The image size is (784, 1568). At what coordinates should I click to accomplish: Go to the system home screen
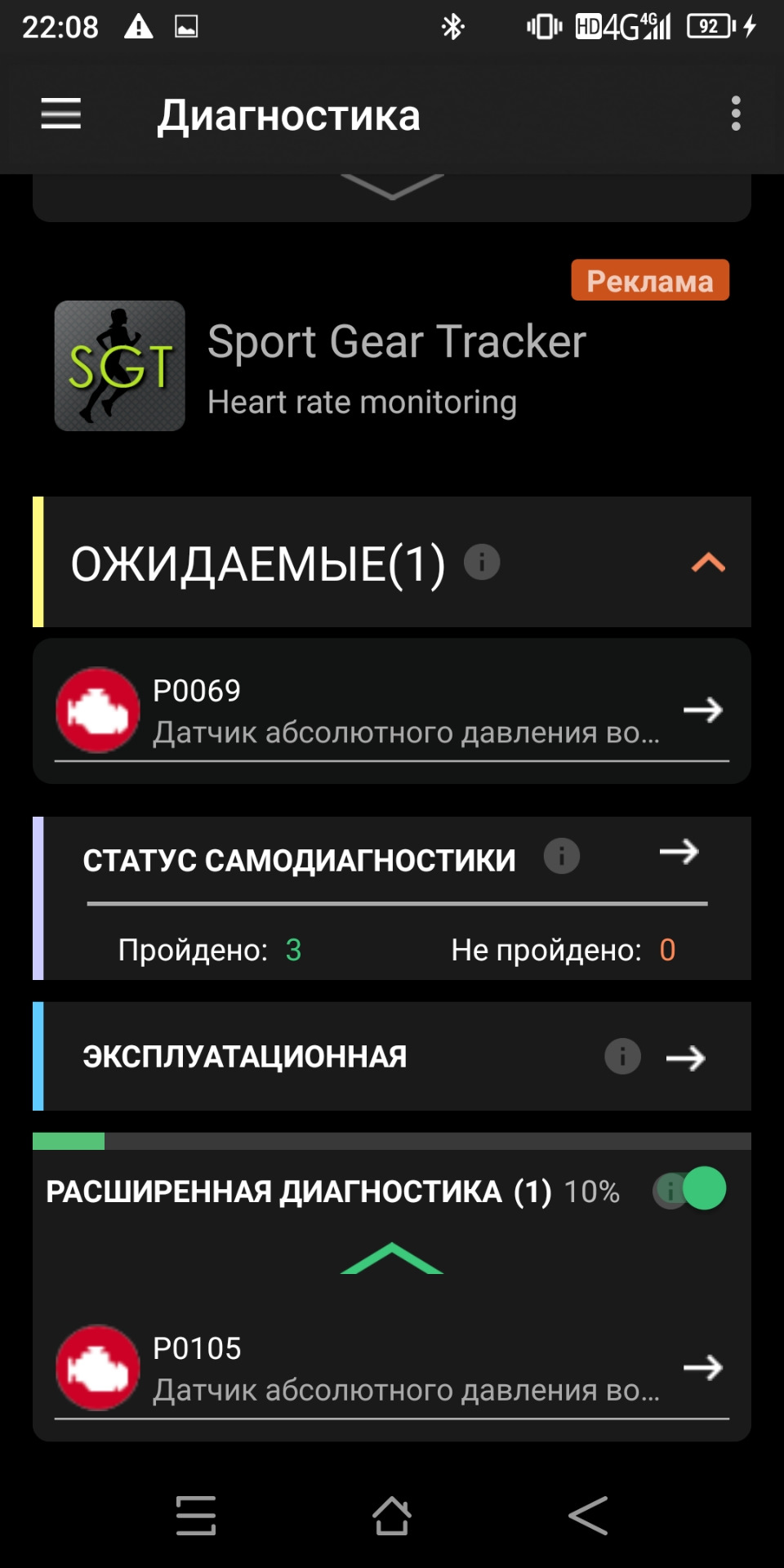point(392,1517)
